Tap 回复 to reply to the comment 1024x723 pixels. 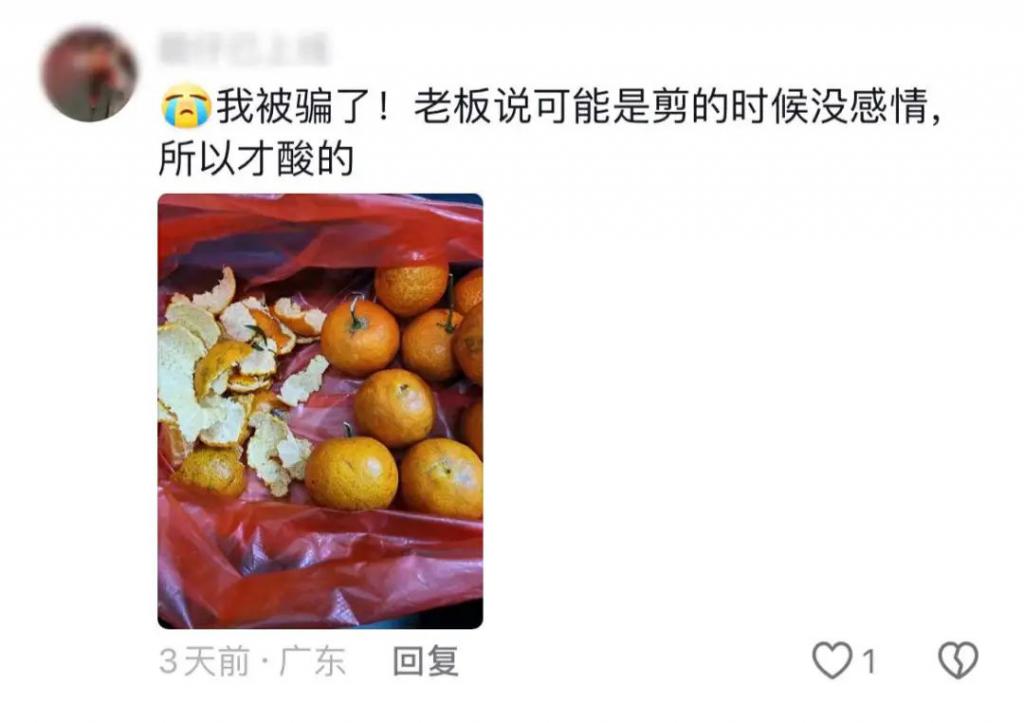425,661
